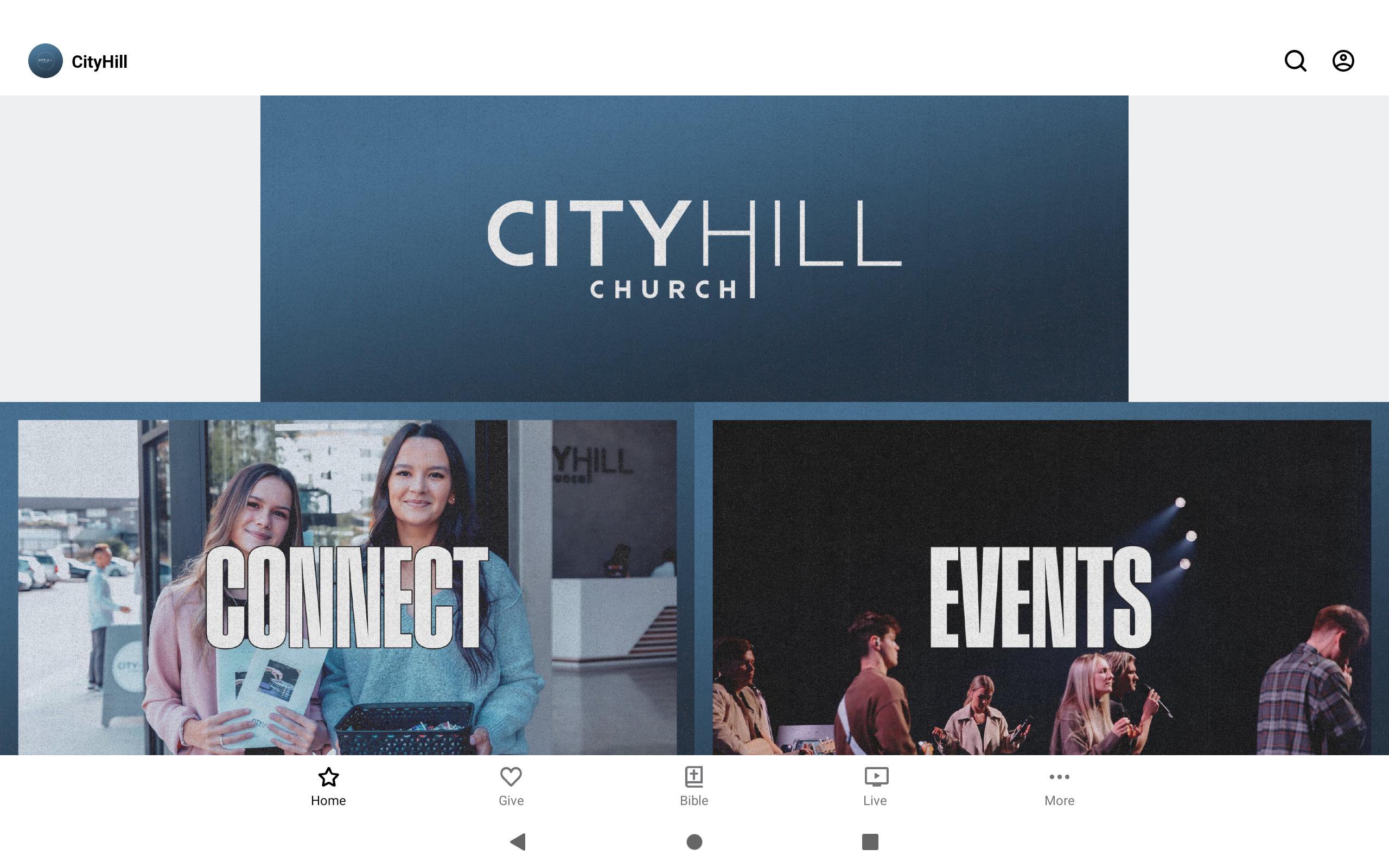Open the Events tile
Screen dimensions: 1389x868
(x=1041, y=586)
